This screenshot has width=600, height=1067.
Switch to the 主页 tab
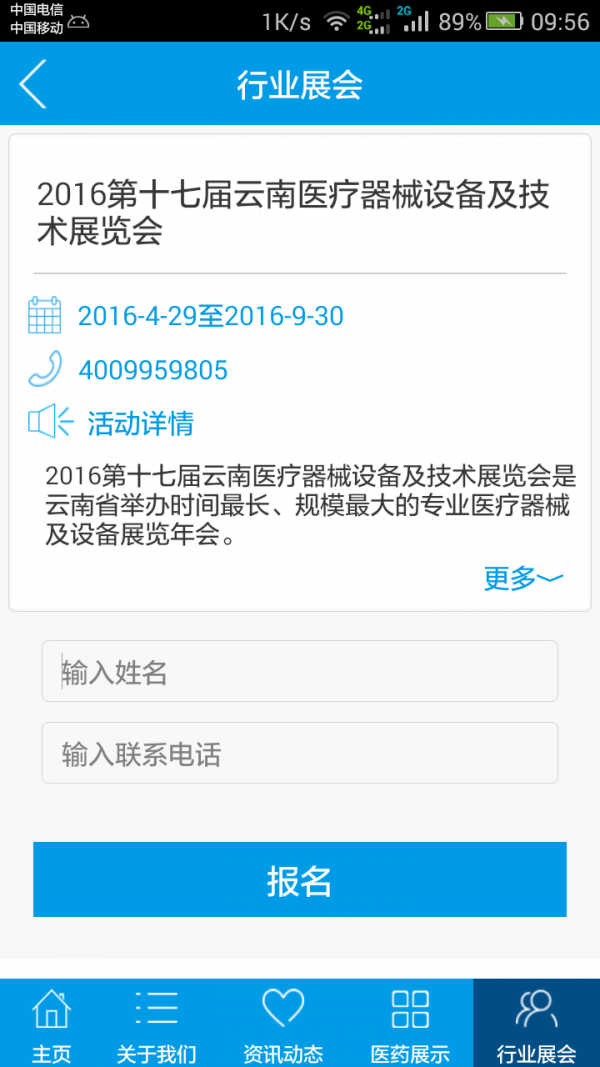pos(51,1024)
